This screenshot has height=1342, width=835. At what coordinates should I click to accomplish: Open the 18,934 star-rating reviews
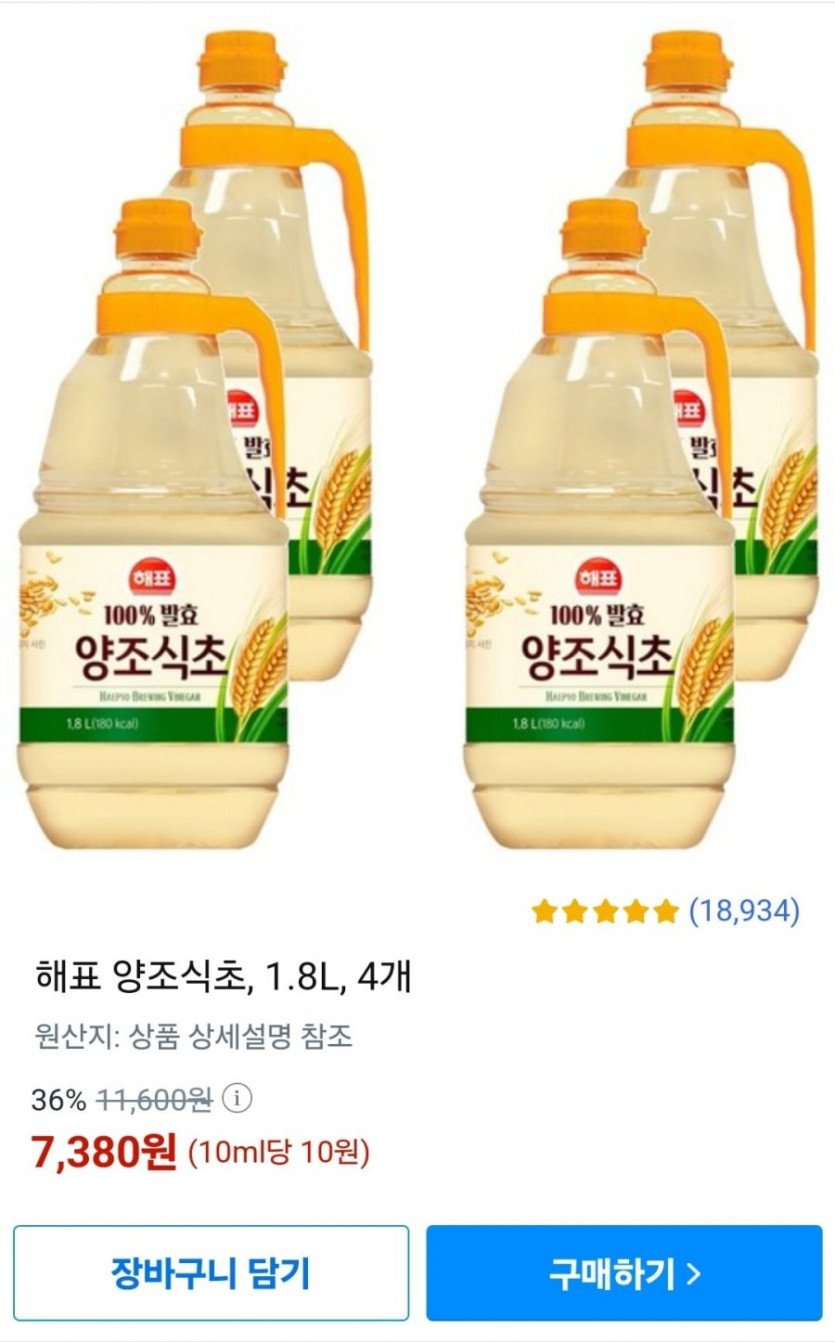click(x=666, y=911)
